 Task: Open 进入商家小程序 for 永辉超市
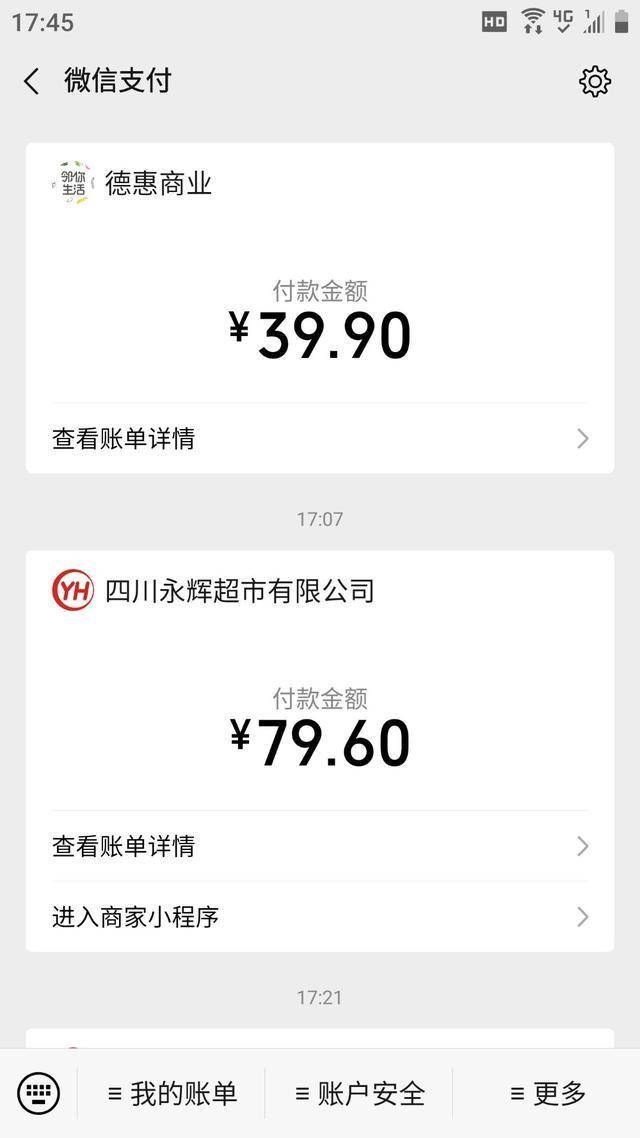320,917
